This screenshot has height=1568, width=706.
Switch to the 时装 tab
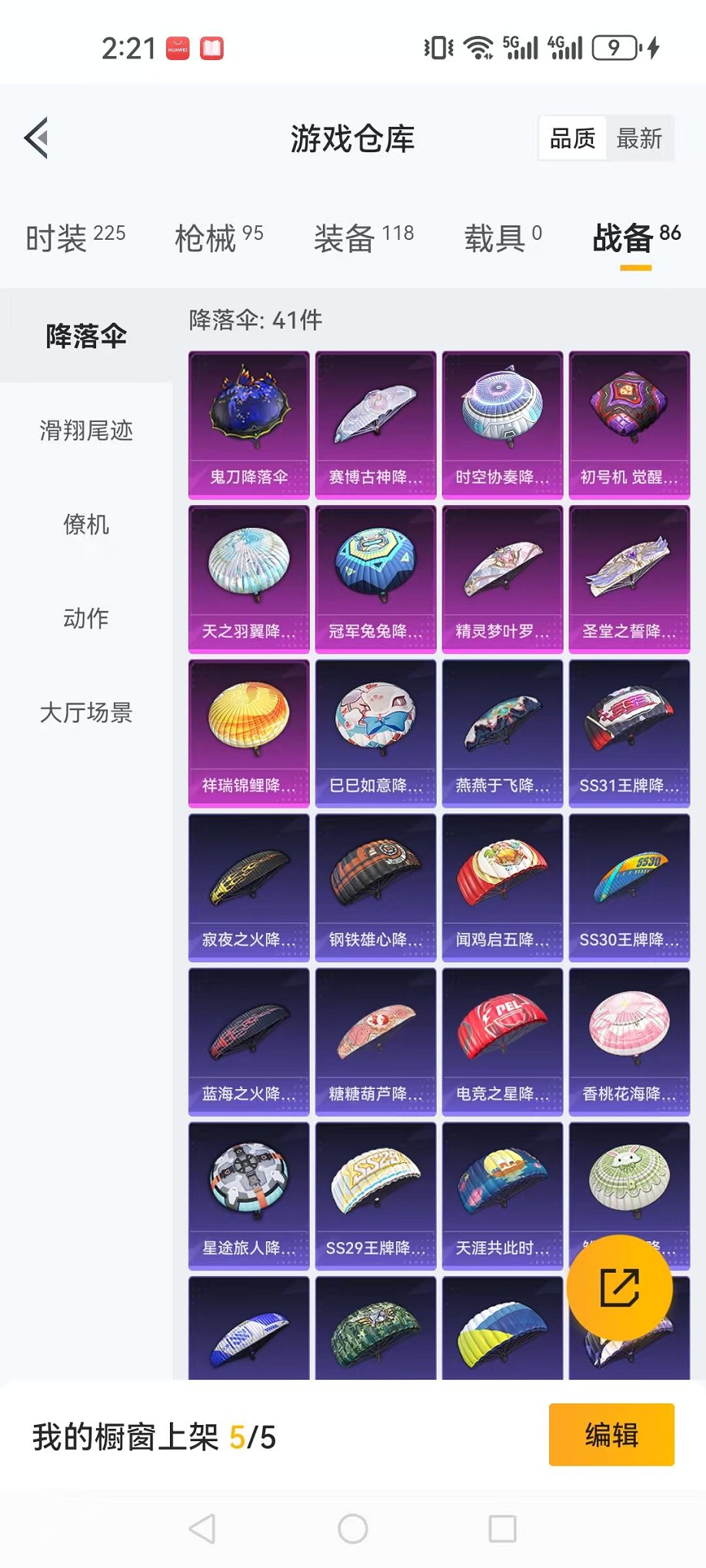(75, 238)
